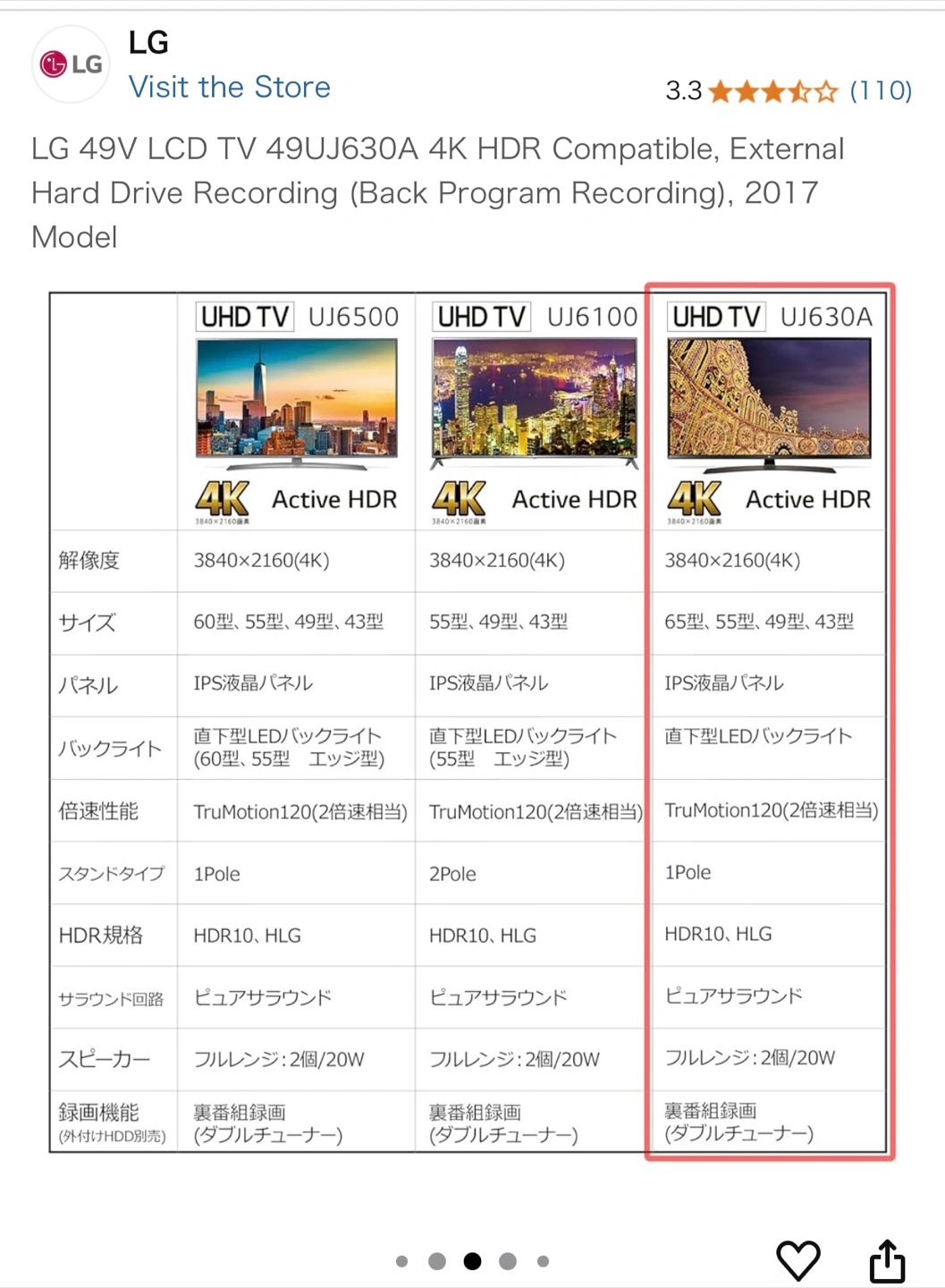Screen dimensions: 945x1288
Task: Open the Visit the Store link
Action: click(x=230, y=88)
